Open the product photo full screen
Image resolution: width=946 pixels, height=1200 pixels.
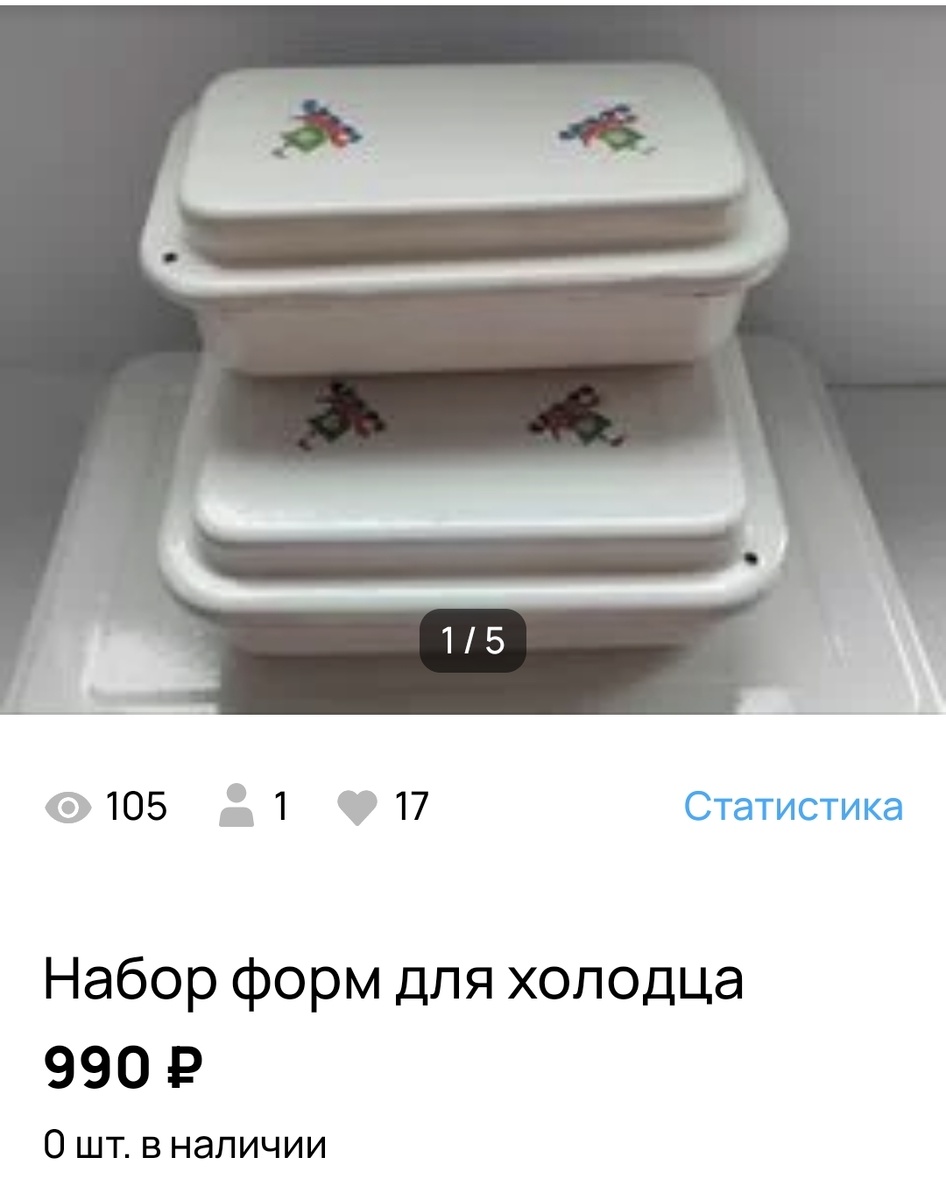[472, 360]
